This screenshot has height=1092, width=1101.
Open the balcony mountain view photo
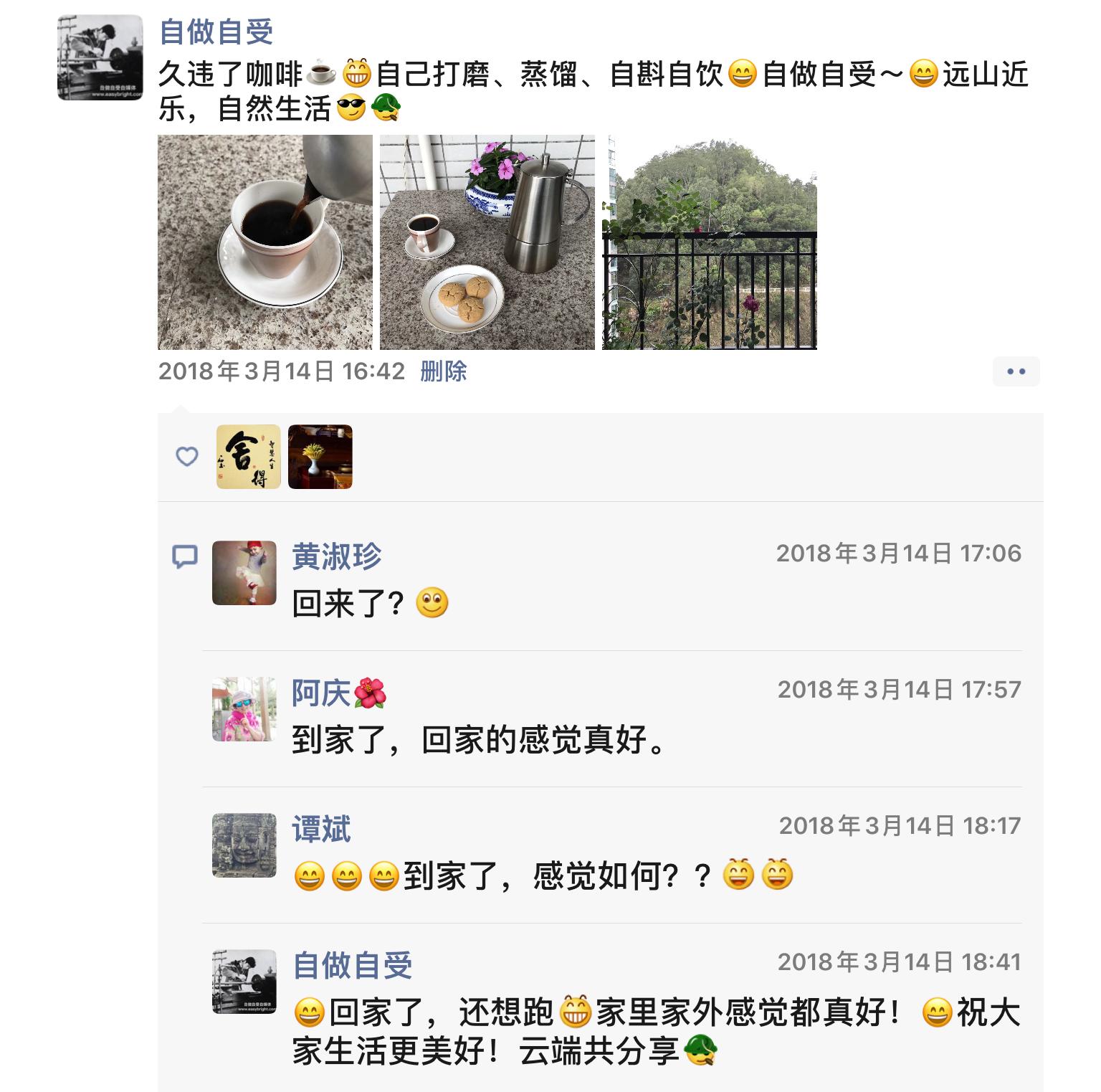709,242
